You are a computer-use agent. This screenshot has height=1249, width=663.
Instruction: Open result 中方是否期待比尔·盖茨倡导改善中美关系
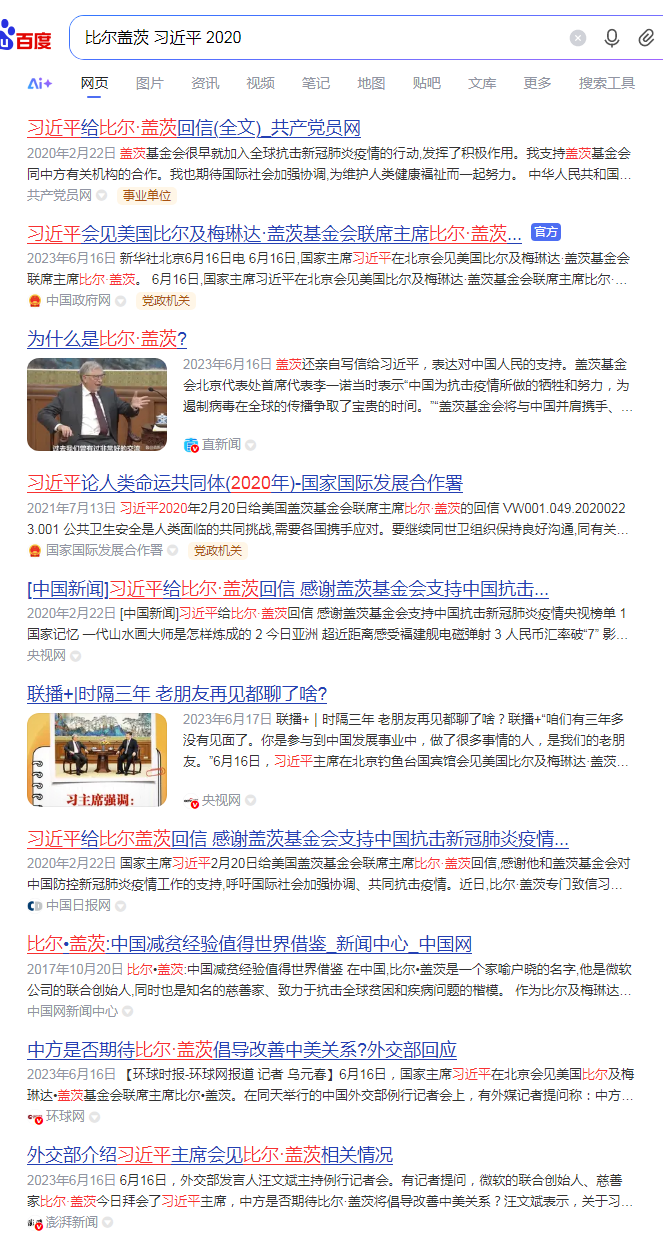tap(242, 1049)
